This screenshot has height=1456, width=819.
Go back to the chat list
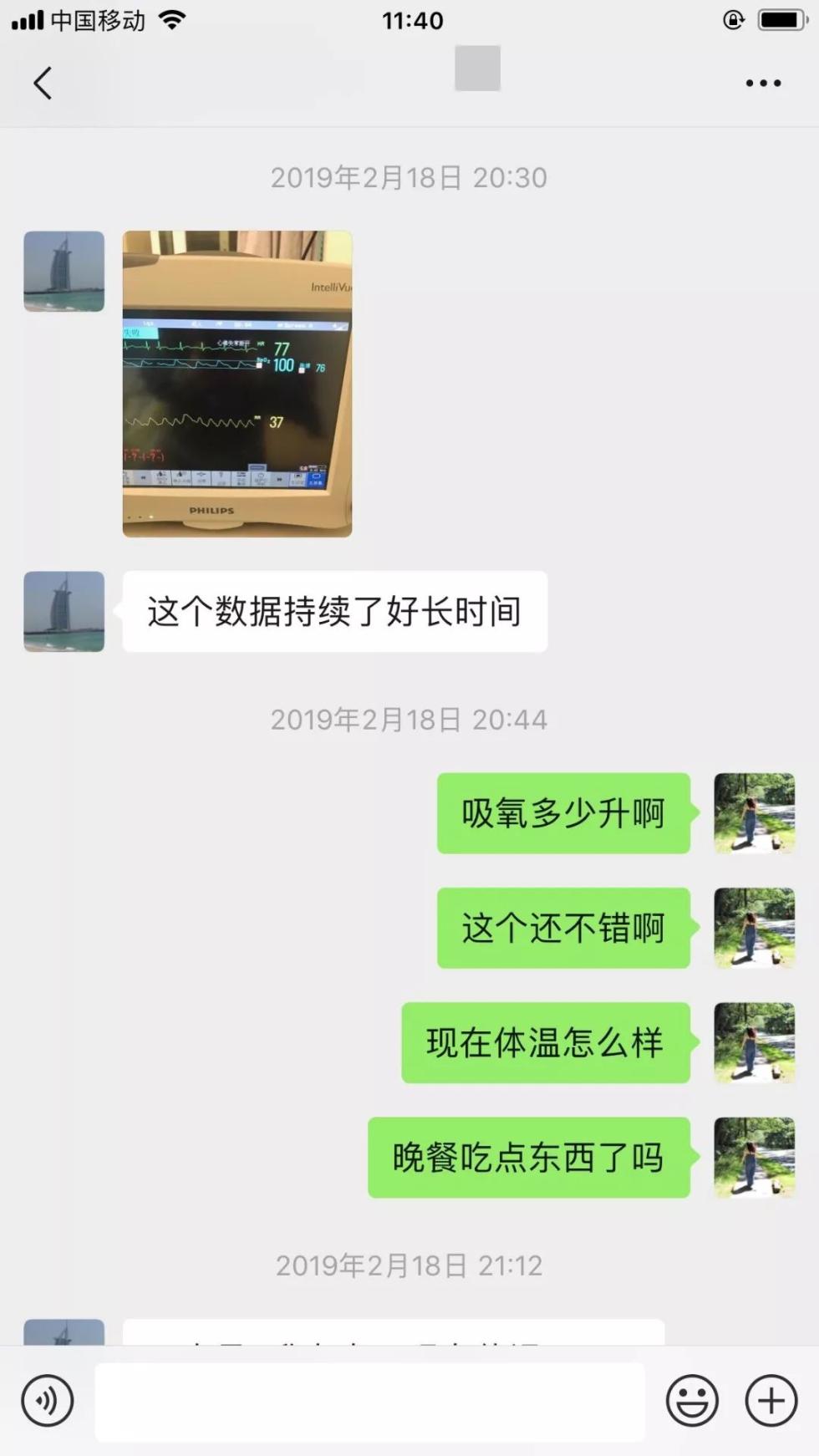click(x=43, y=83)
